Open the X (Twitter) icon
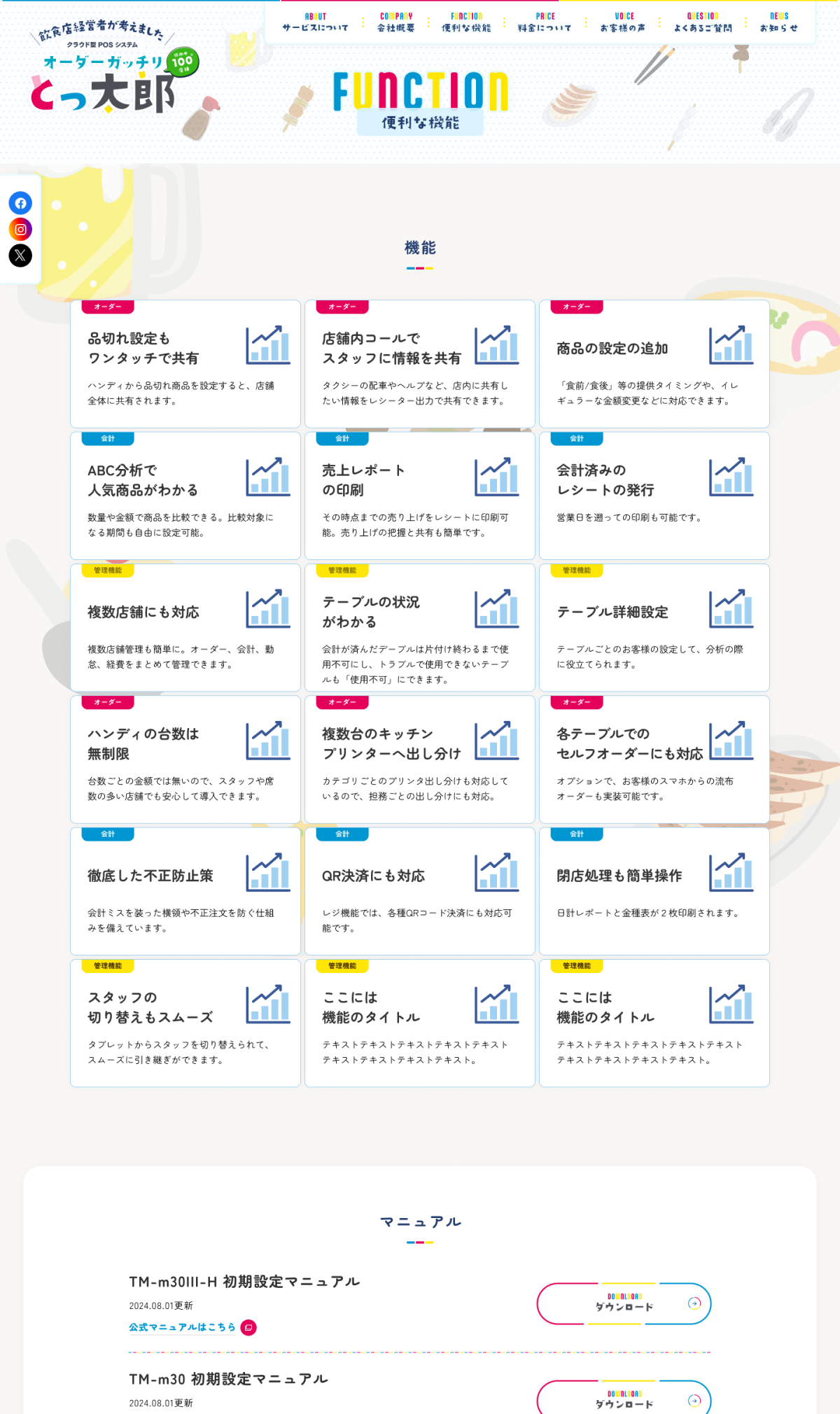 click(x=20, y=255)
